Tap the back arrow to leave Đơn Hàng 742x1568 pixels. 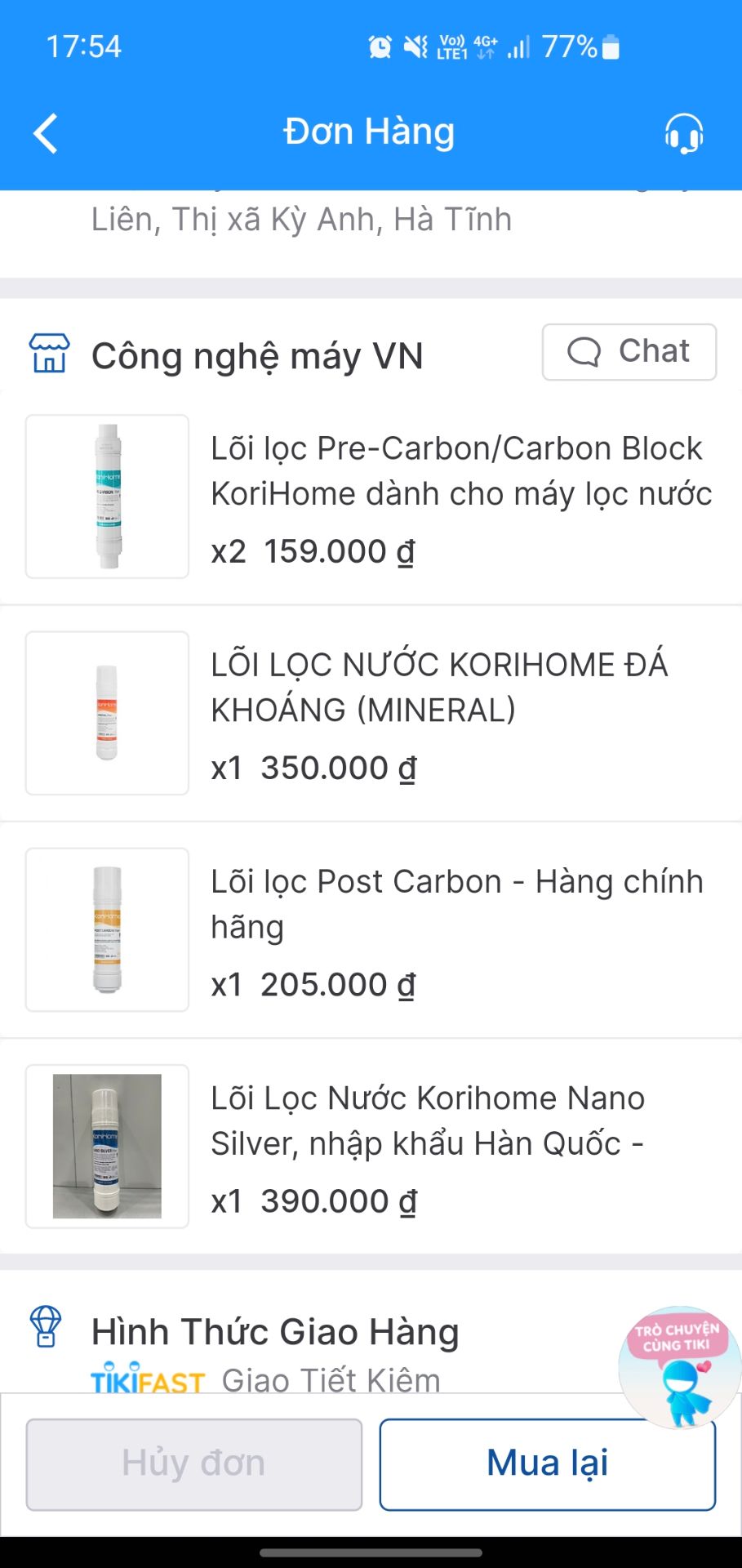click(x=45, y=132)
